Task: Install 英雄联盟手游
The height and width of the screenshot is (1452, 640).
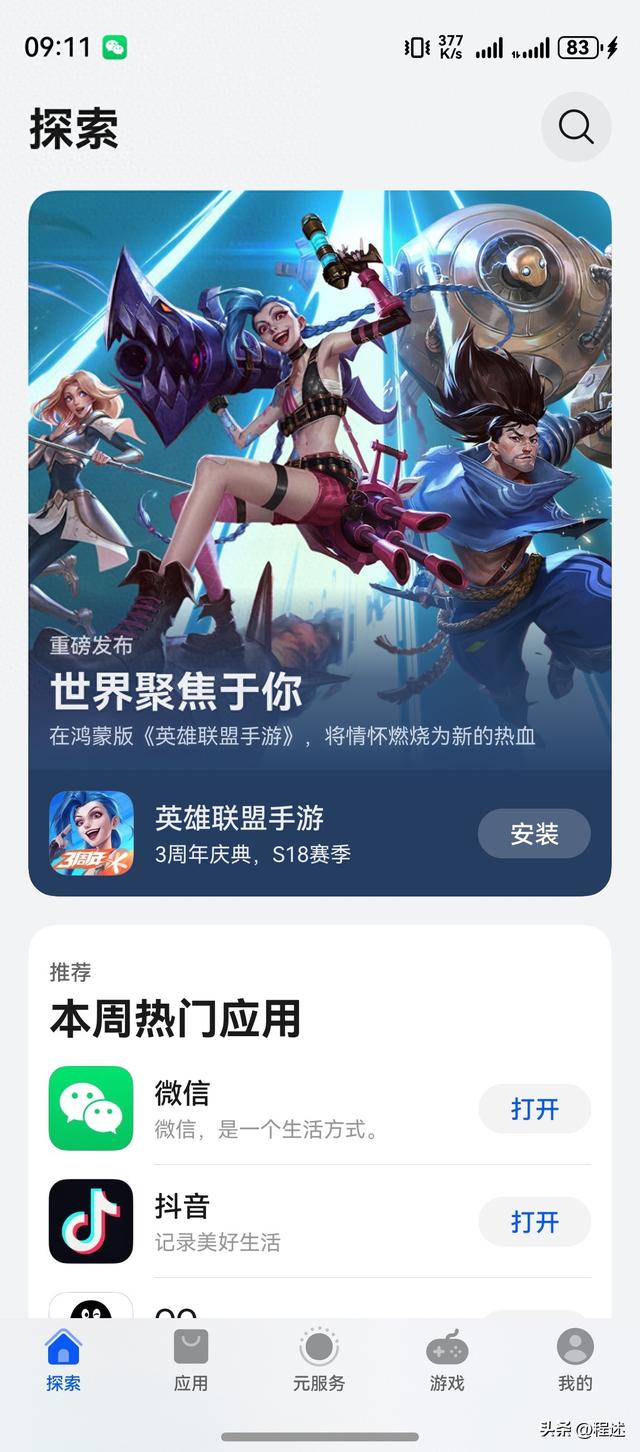Action: [534, 833]
